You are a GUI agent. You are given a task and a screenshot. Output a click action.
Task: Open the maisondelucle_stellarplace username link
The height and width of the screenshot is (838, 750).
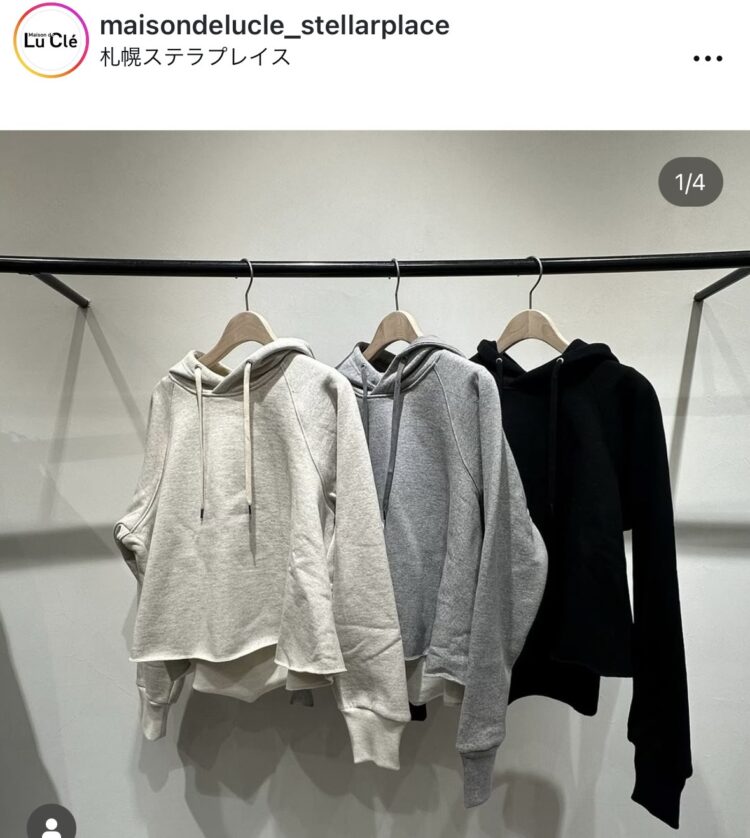[x=274, y=25]
